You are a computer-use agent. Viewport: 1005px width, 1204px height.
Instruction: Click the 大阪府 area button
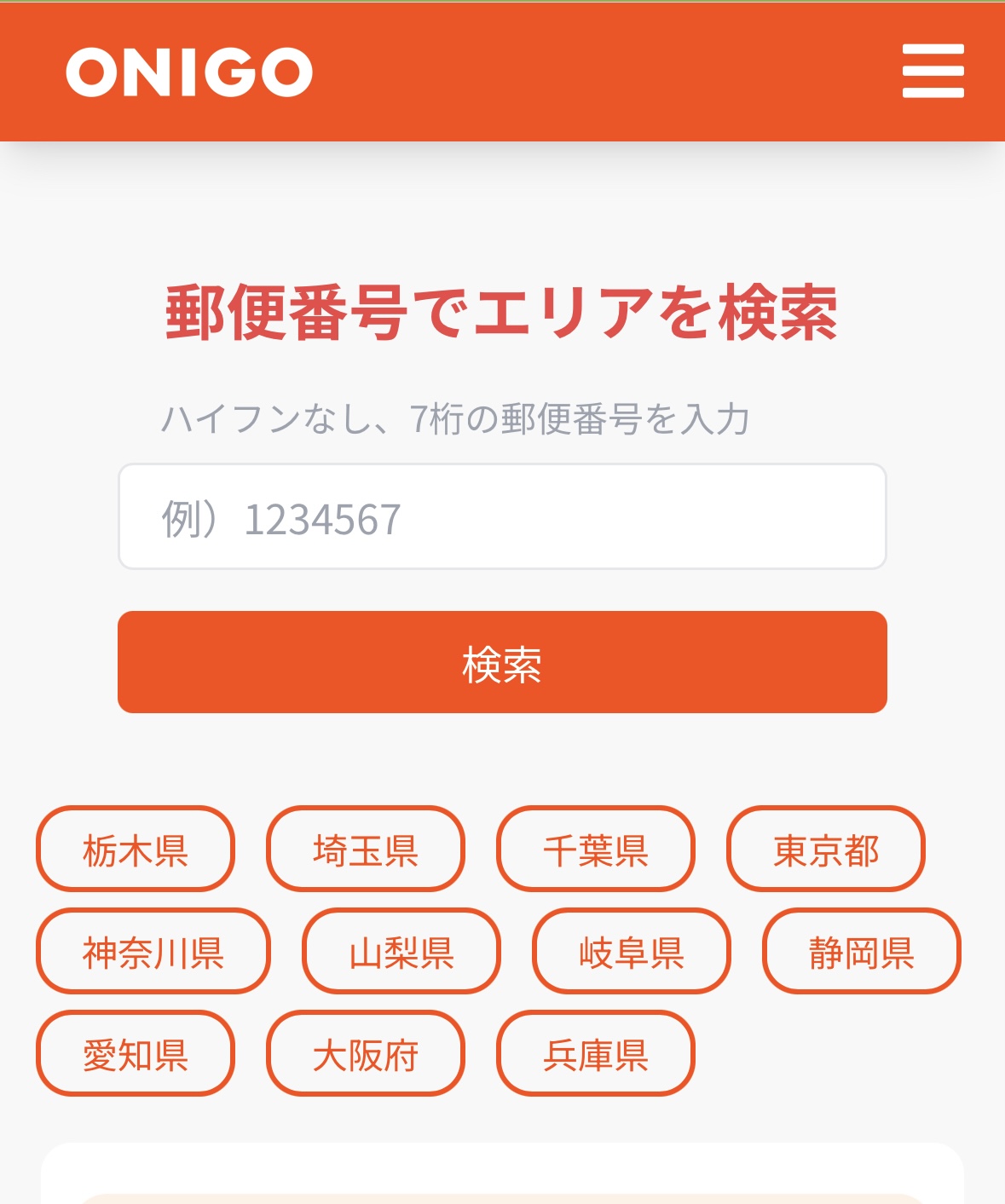tap(365, 1054)
